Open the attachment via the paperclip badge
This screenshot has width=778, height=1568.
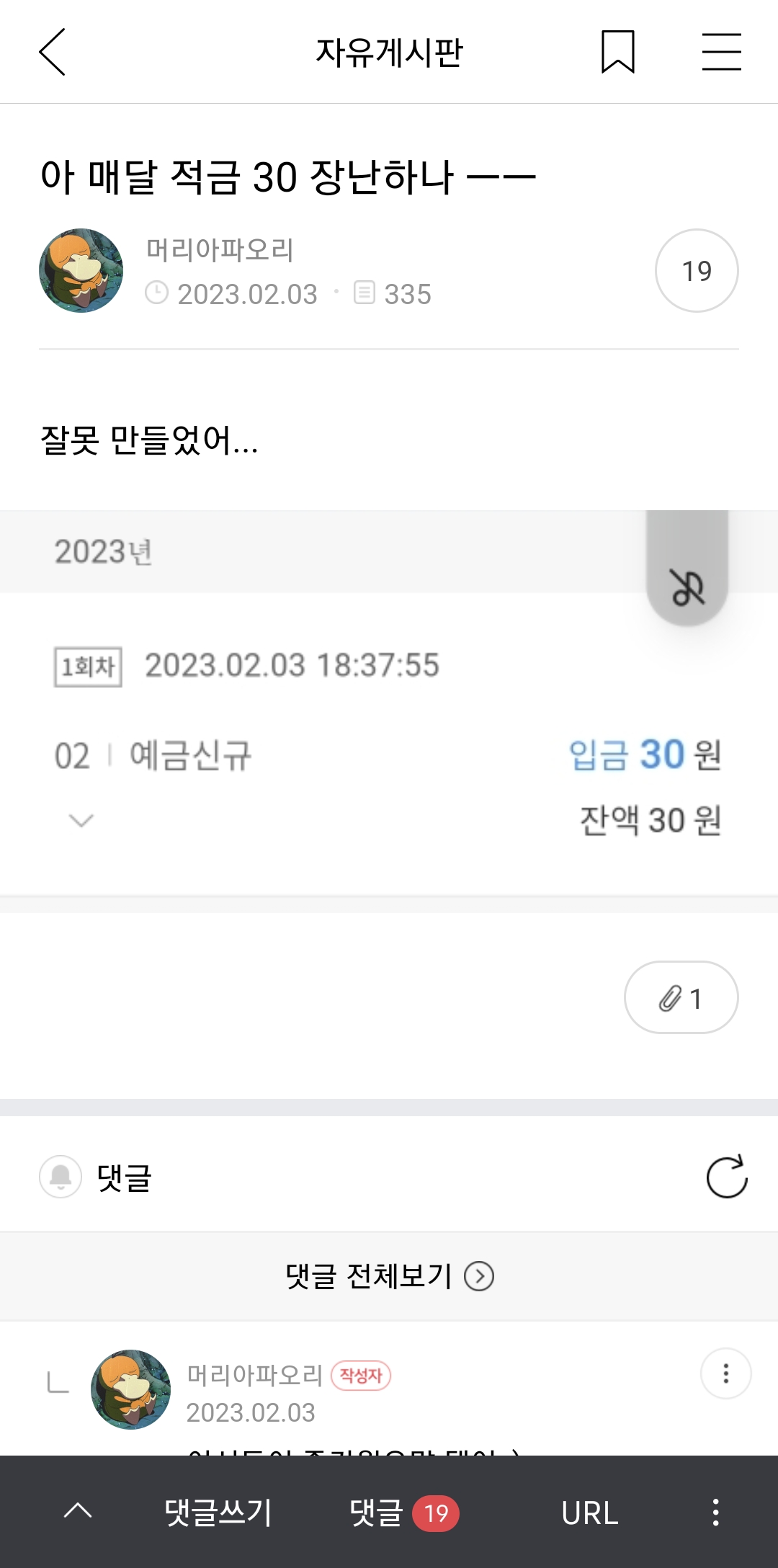pos(680,997)
